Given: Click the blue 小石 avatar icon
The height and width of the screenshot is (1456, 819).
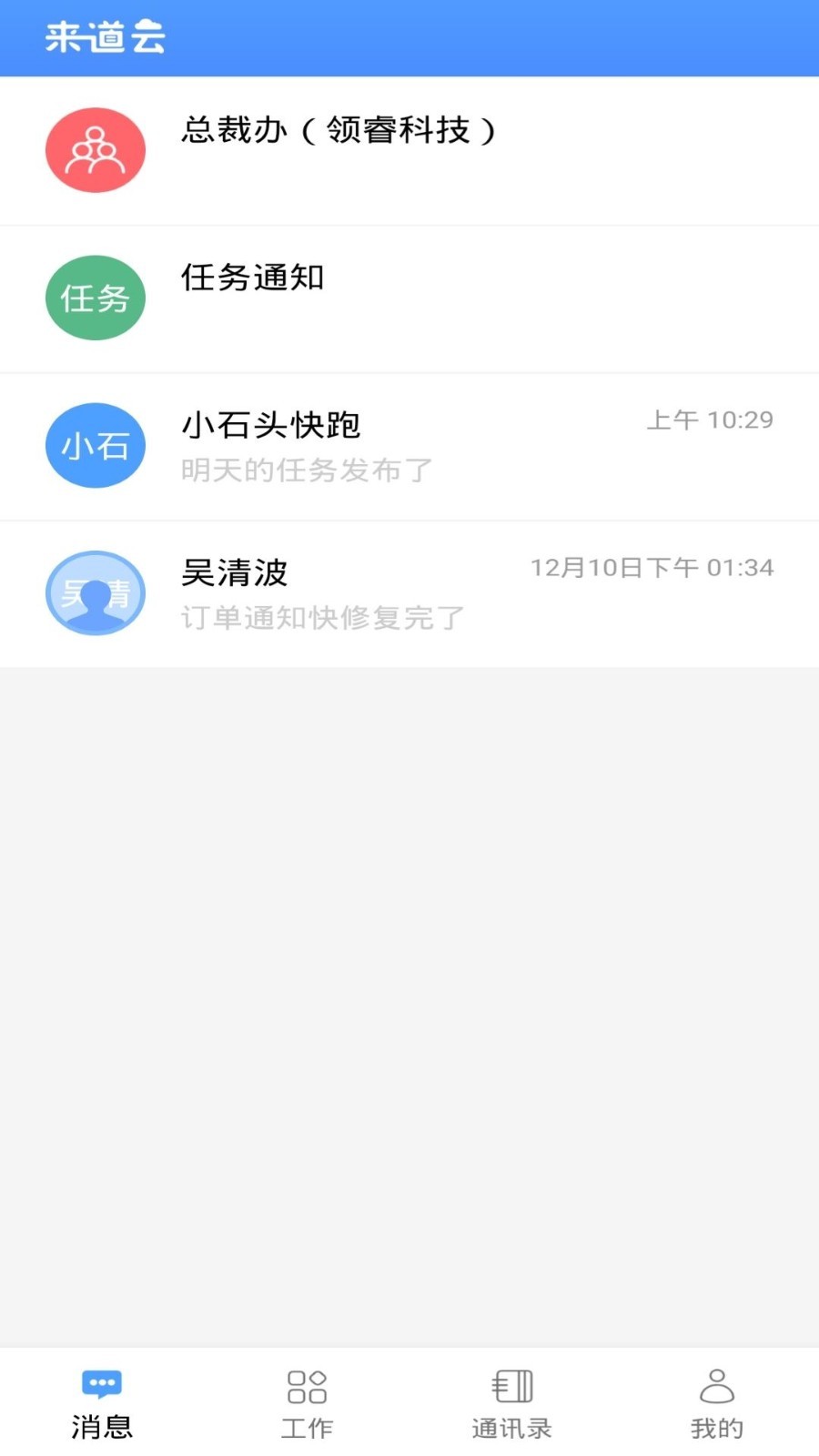Looking at the screenshot, I should pyautogui.click(x=96, y=446).
